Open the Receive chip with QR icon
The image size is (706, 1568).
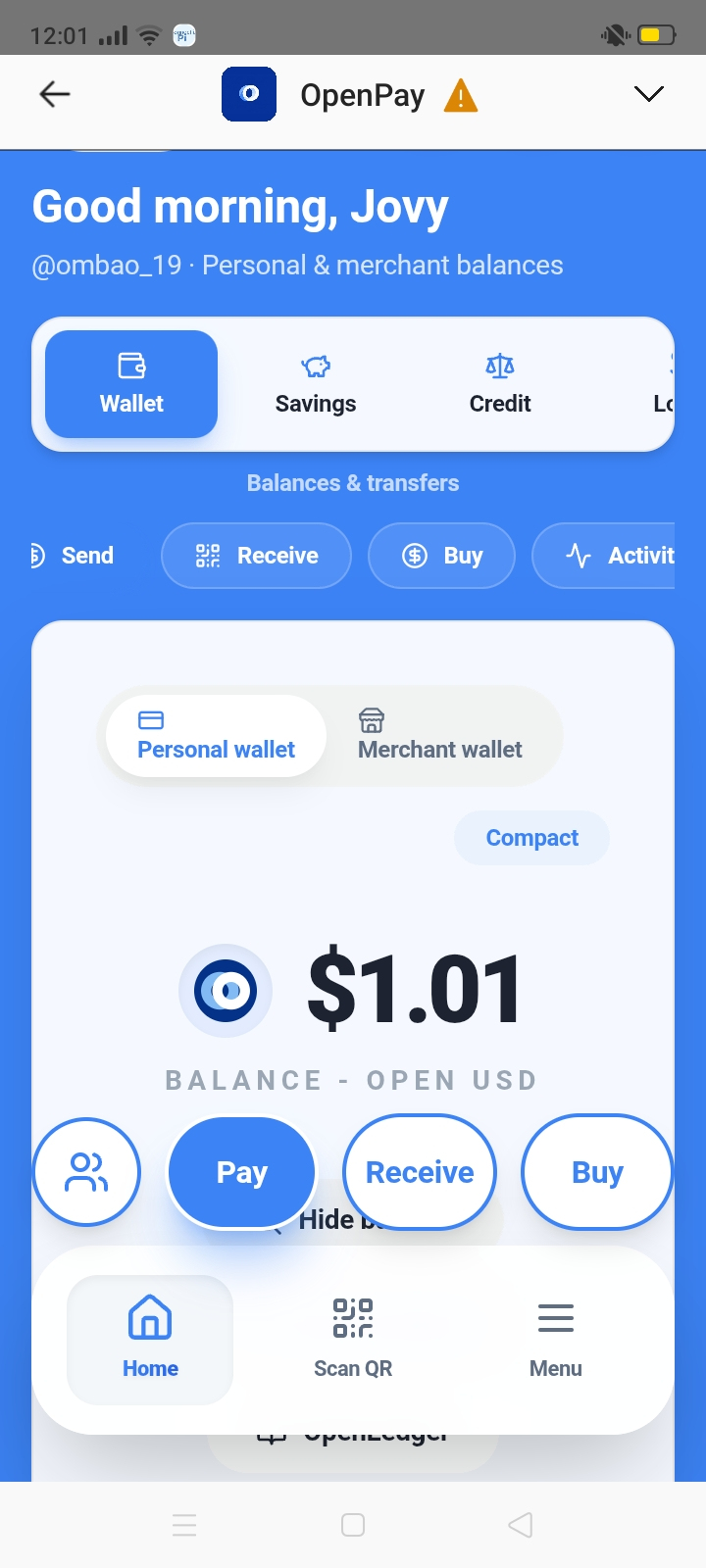point(256,556)
